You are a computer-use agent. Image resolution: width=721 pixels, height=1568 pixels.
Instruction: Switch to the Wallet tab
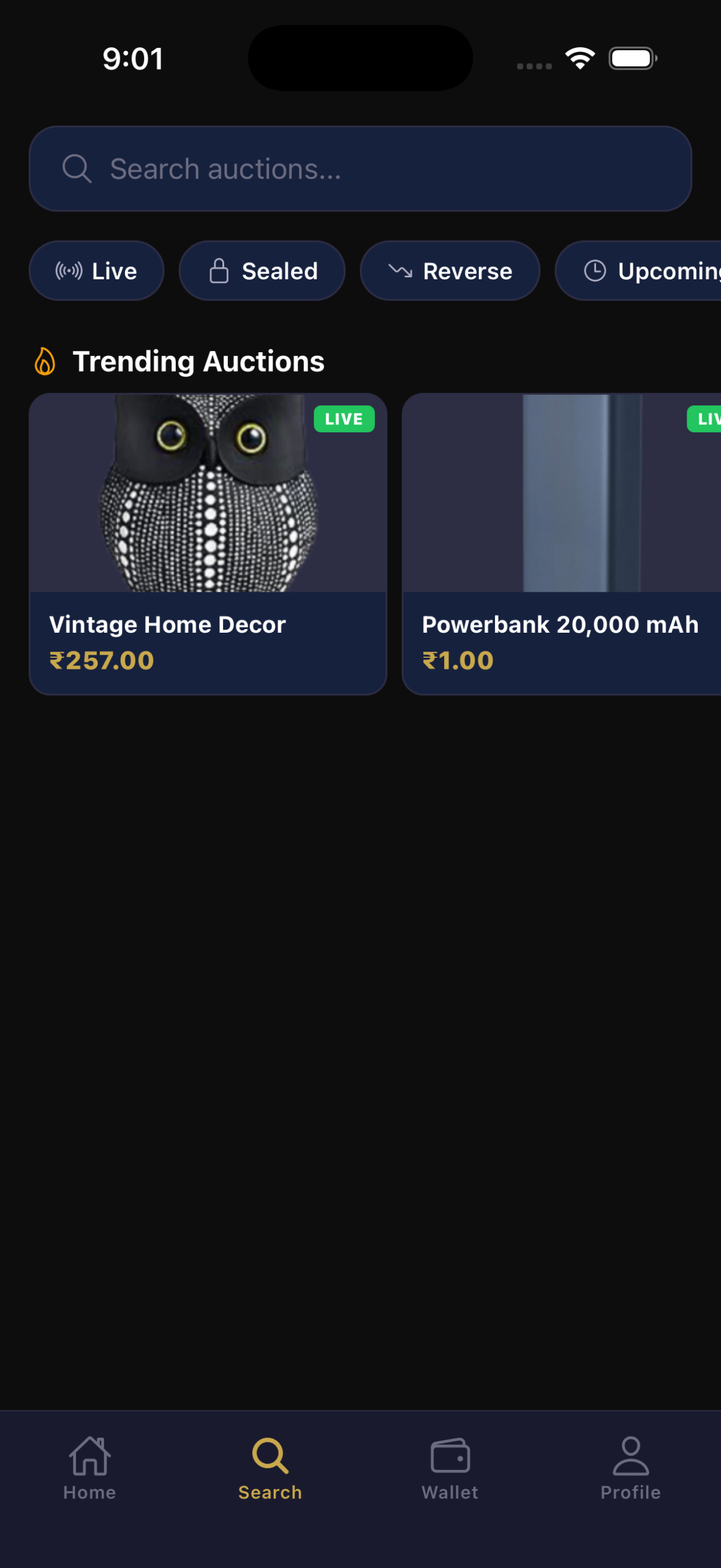(450, 1470)
